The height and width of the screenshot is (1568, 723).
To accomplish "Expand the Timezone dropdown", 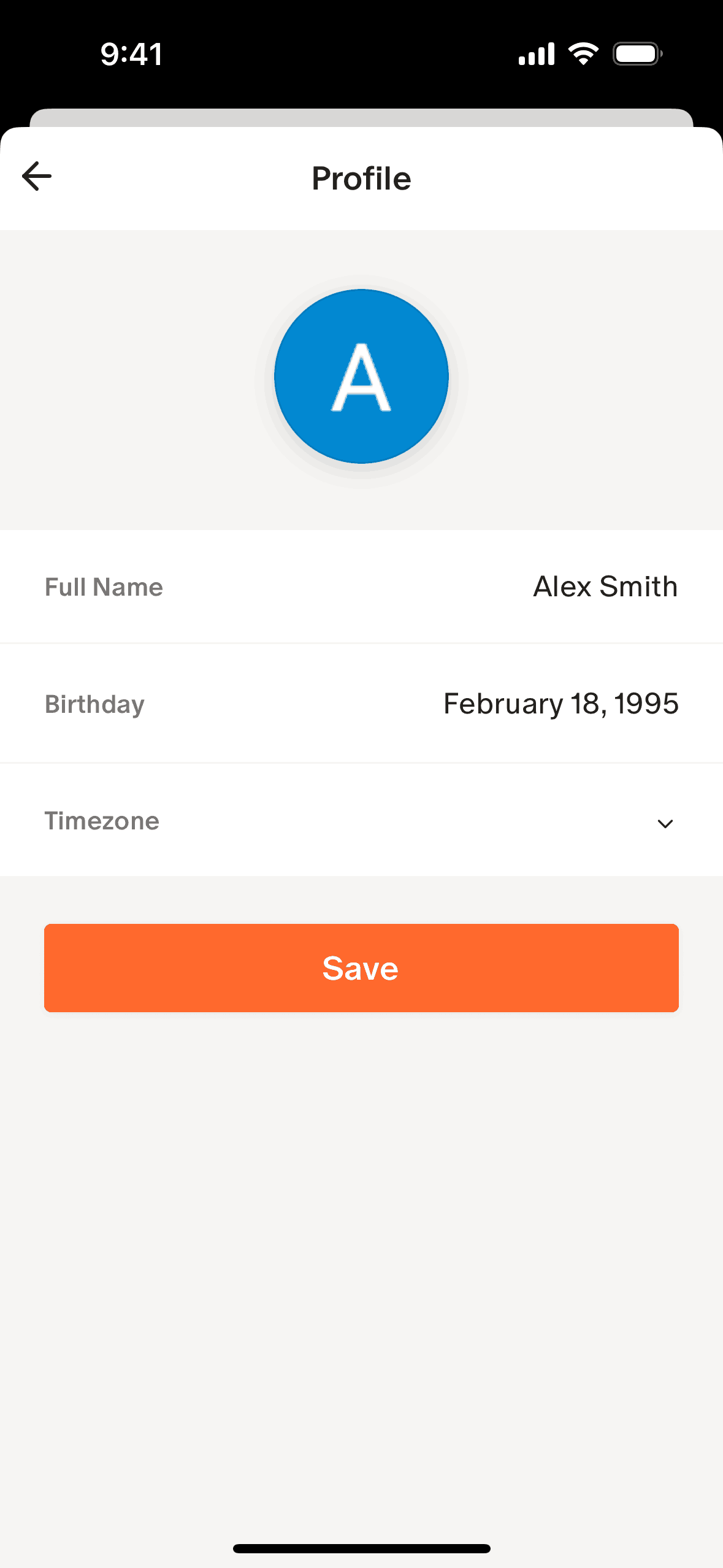I will 665,823.
